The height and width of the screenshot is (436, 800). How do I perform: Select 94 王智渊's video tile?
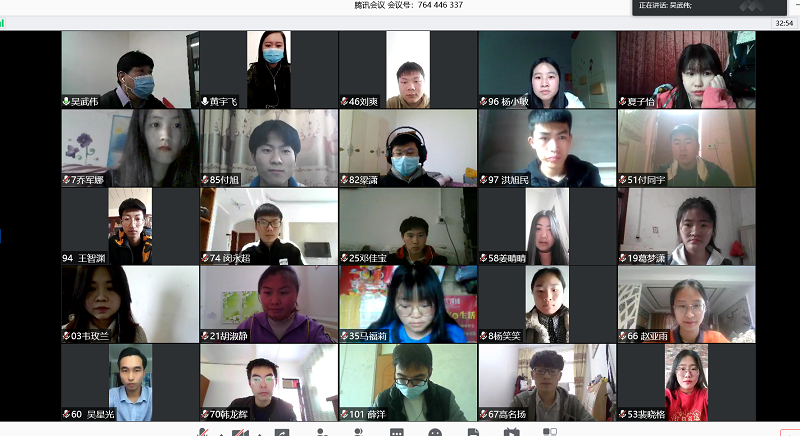tap(130, 226)
